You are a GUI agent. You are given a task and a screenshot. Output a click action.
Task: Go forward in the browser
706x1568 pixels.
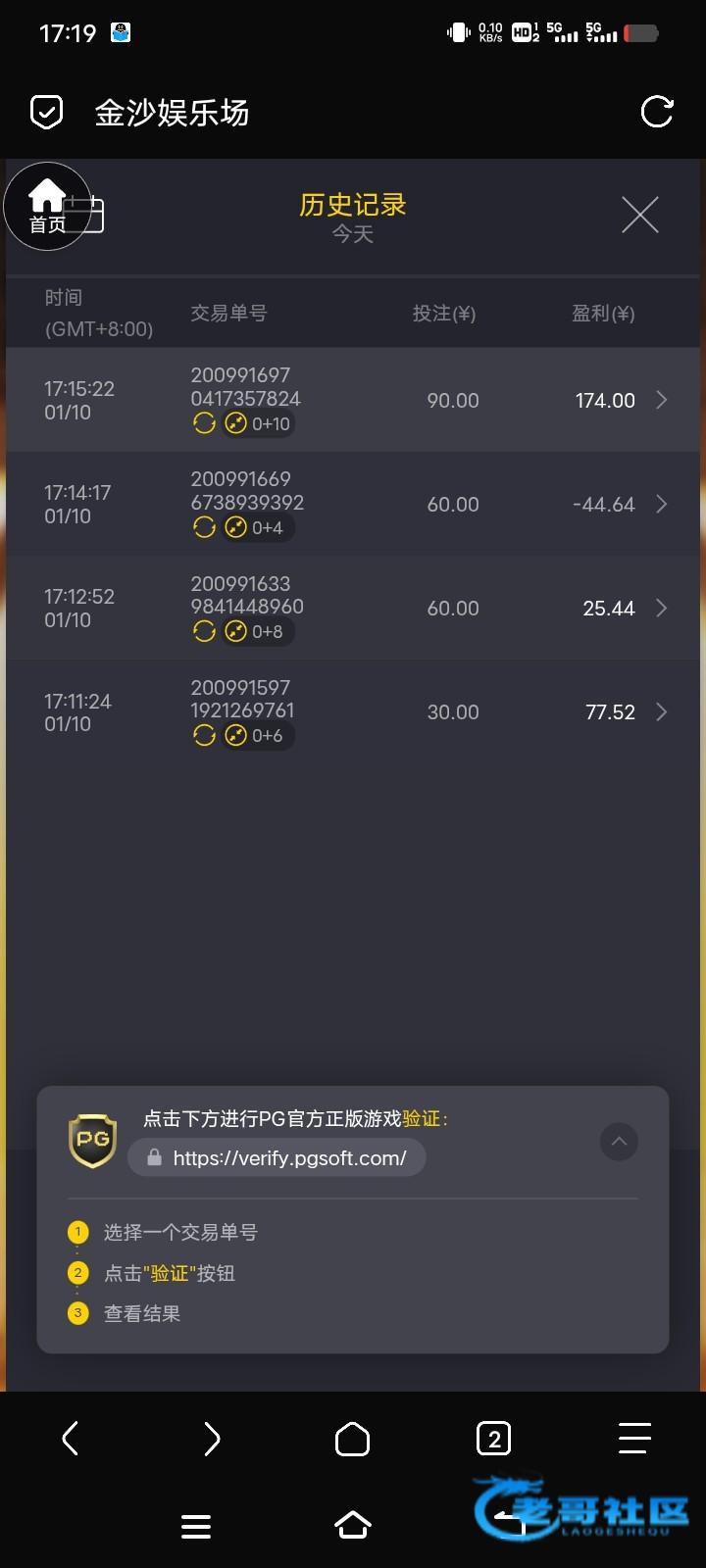[x=212, y=1439]
